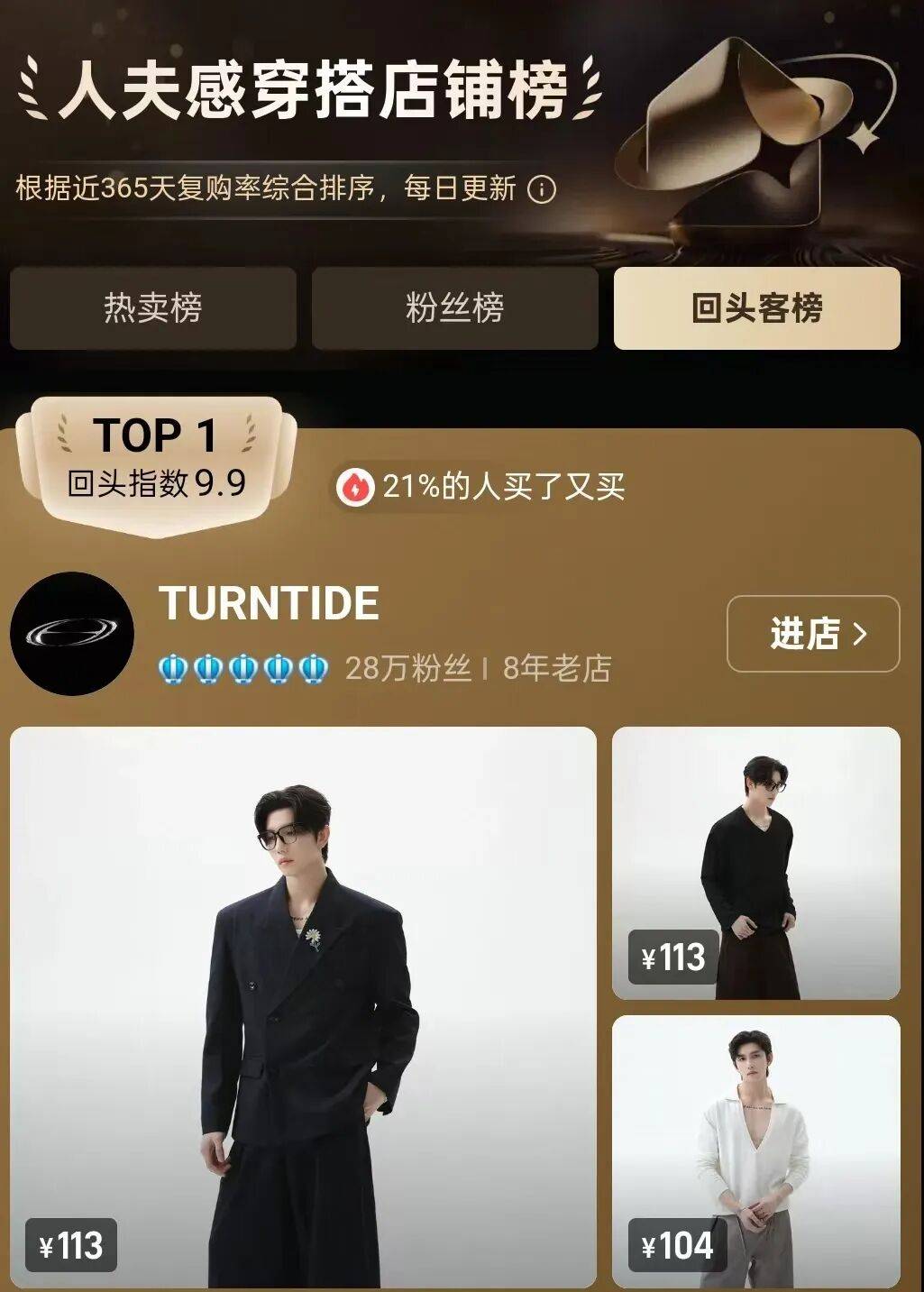Viewport: 924px width, 1292px height.
Task: Open the ranking info icon
Action: (542, 189)
